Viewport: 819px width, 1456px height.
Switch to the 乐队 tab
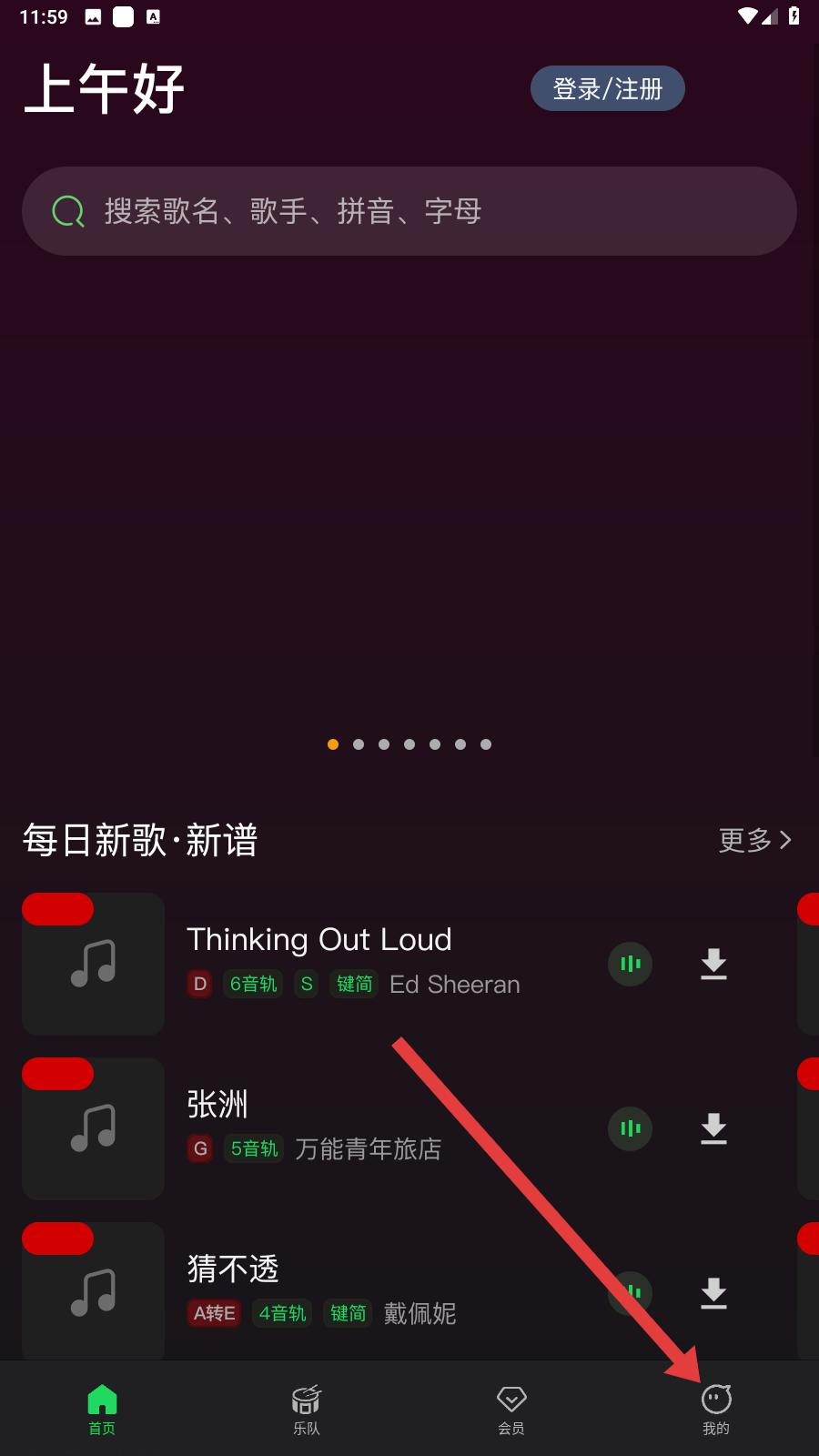pyautogui.click(x=307, y=1409)
